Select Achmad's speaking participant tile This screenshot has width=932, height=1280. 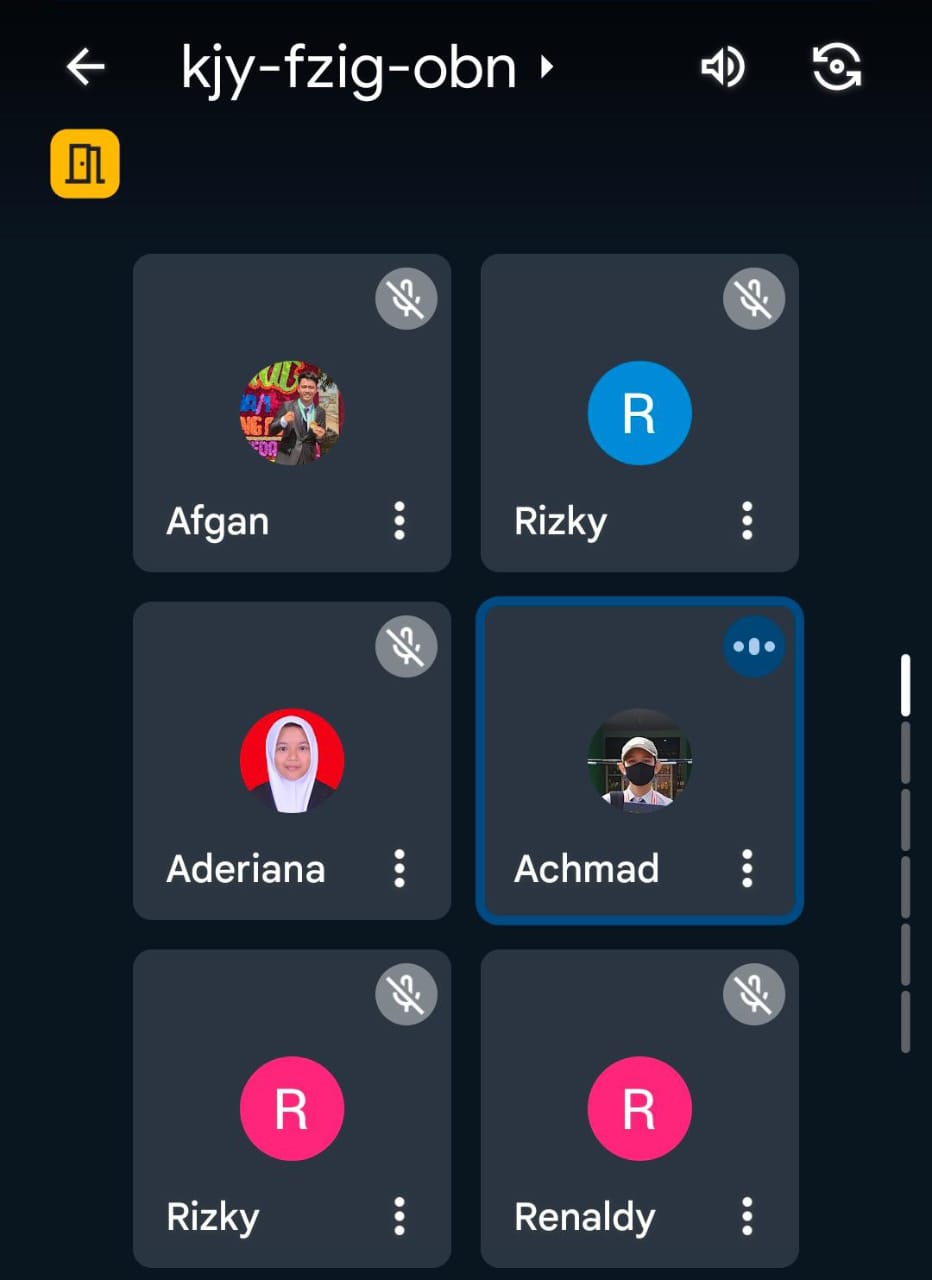click(639, 760)
